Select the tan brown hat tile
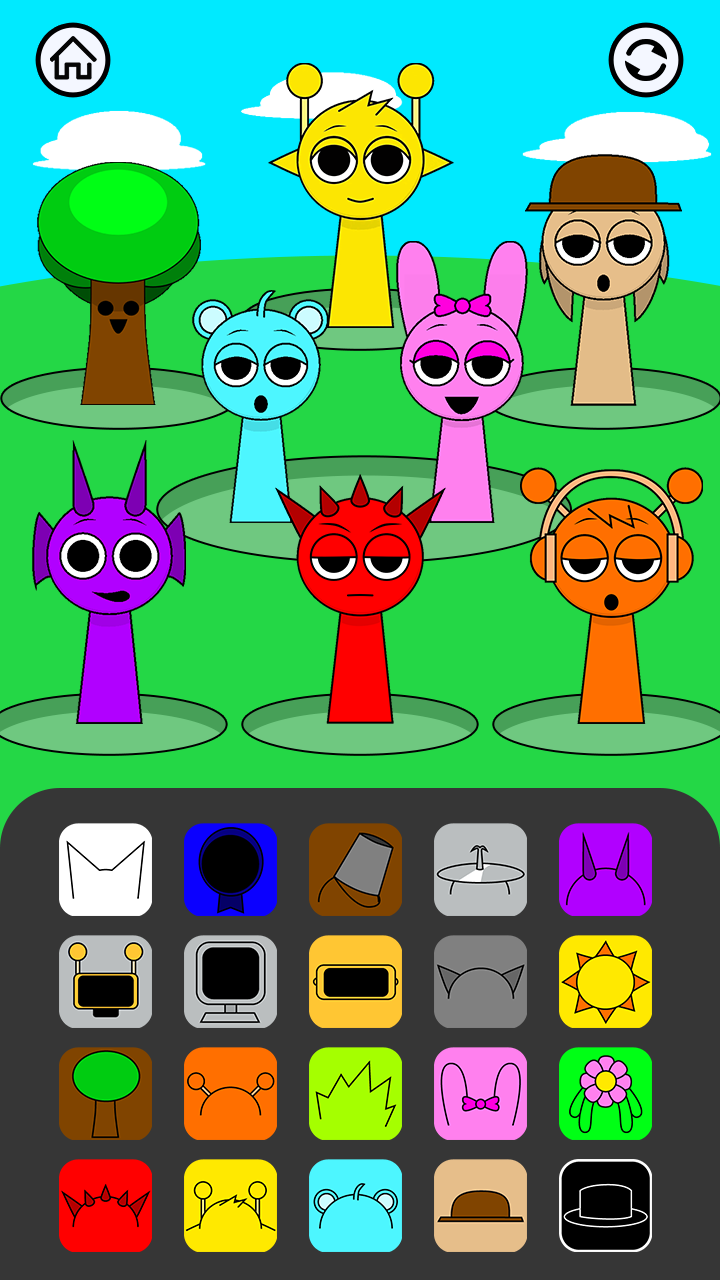The height and width of the screenshot is (1280, 720). (x=480, y=1206)
